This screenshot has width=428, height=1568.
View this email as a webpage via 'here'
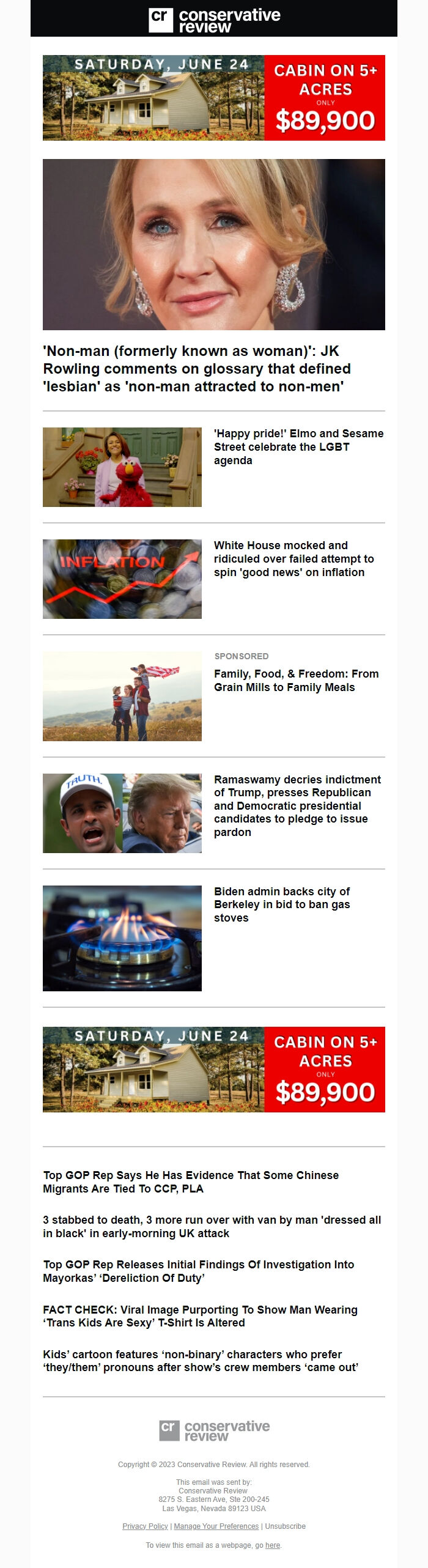(x=273, y=1545)
